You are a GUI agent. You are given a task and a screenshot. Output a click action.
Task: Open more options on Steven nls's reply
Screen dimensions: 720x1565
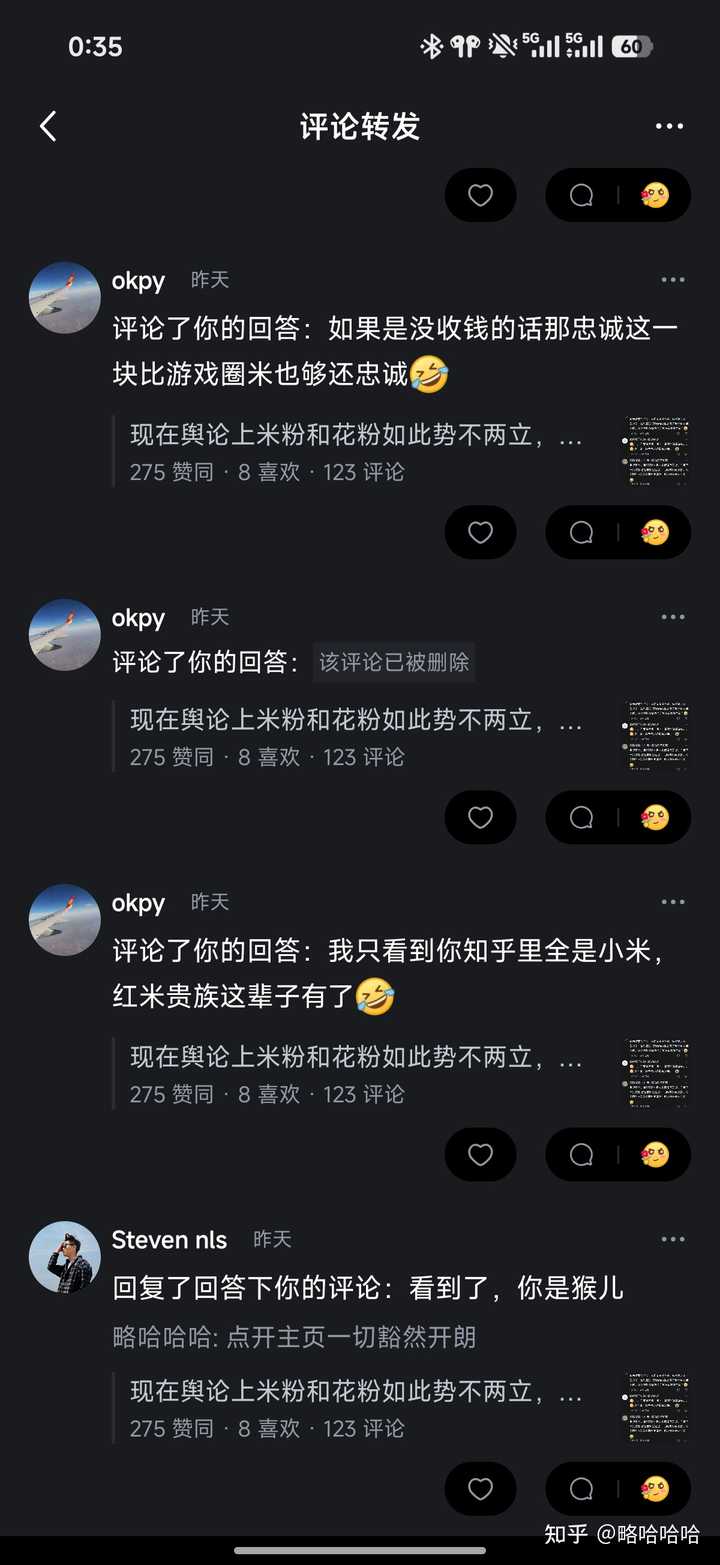point(673,1239)
